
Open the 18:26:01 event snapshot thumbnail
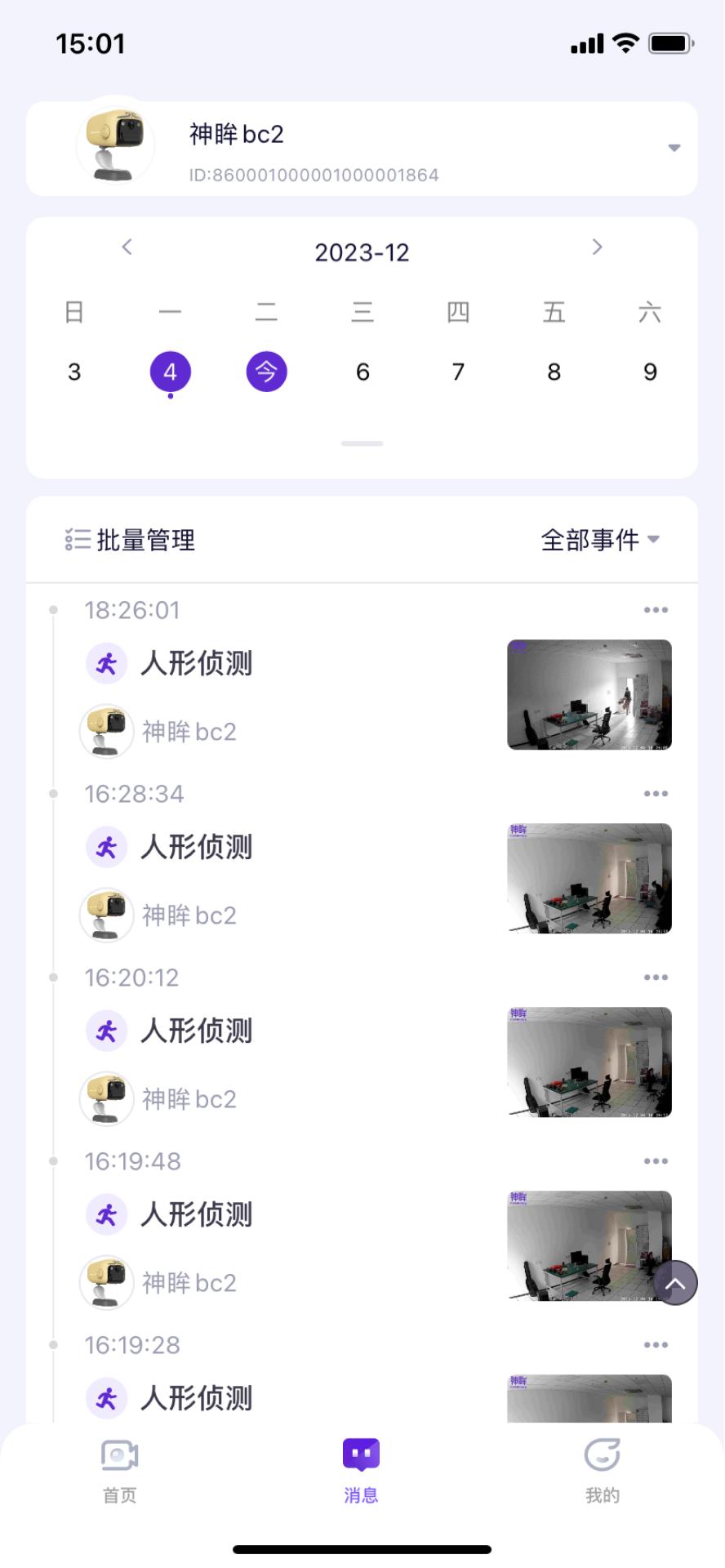[x=589, y=693]
